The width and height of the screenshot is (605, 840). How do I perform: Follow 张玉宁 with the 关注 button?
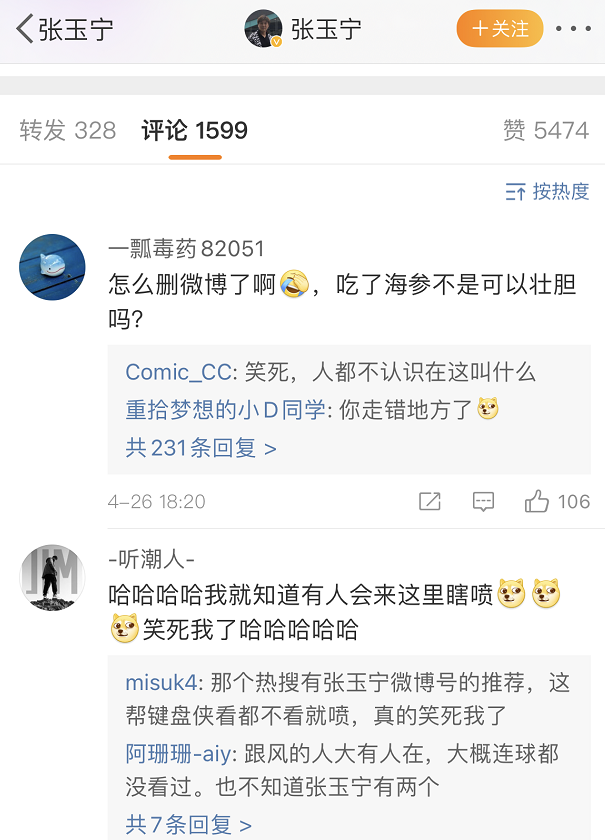tap(499, 29)
